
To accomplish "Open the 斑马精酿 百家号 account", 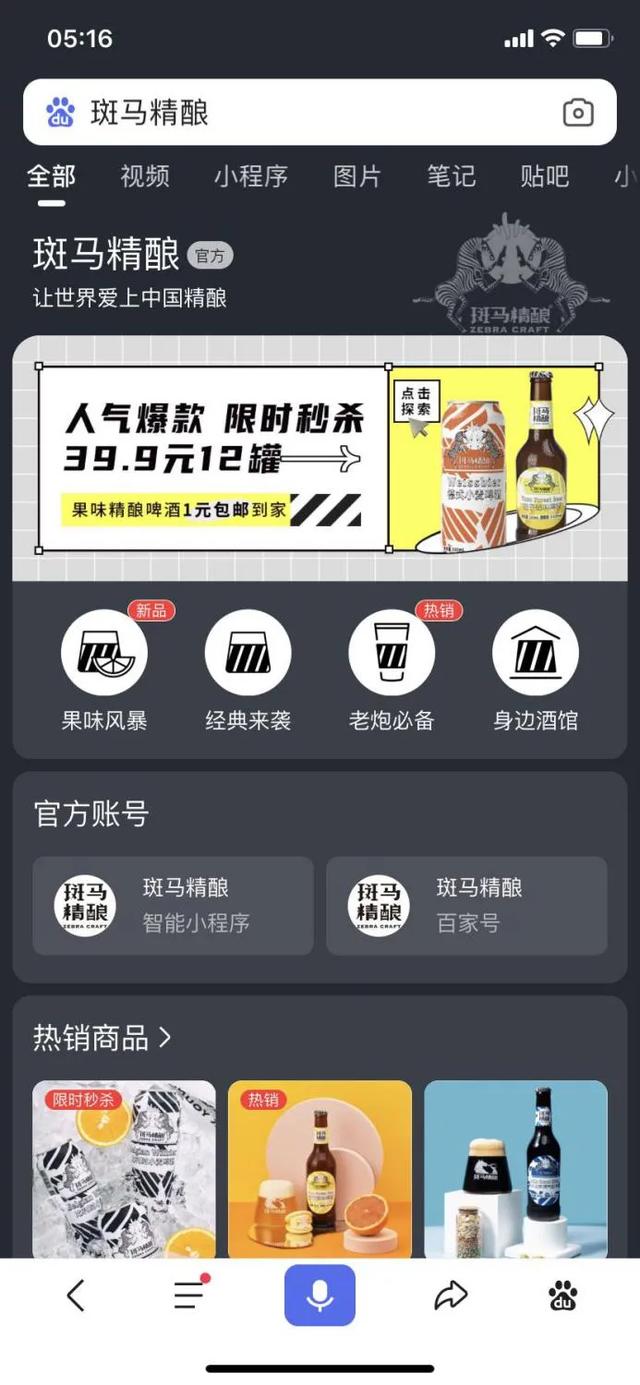I will tap(466, 905).
